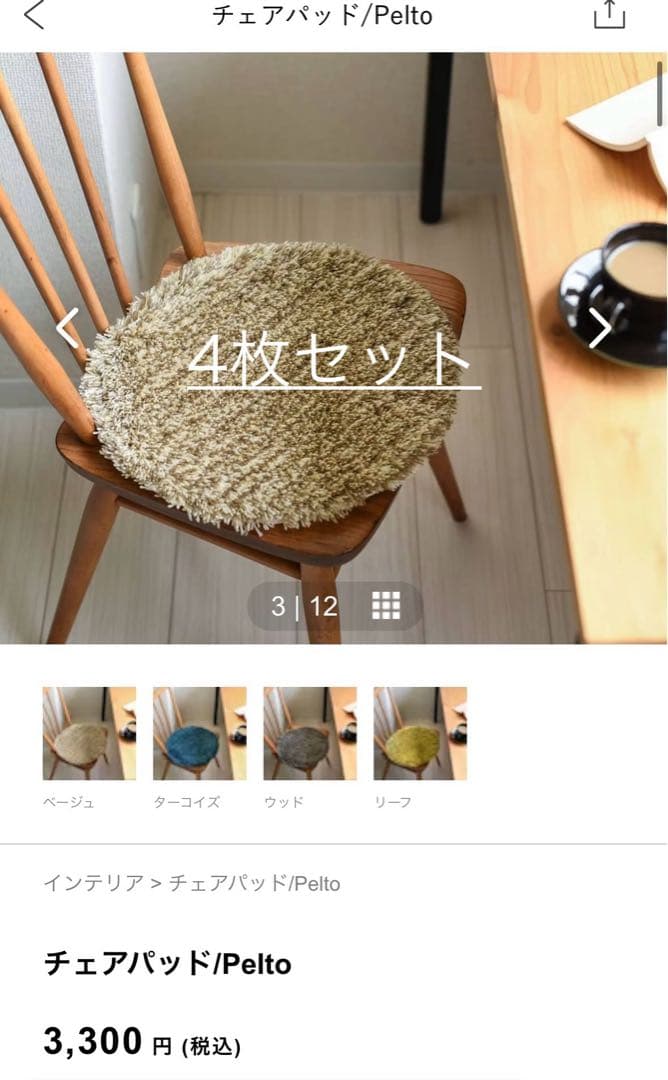The image size is (668, 1080).
Task: Share this product page
Action: click(609, 15)
